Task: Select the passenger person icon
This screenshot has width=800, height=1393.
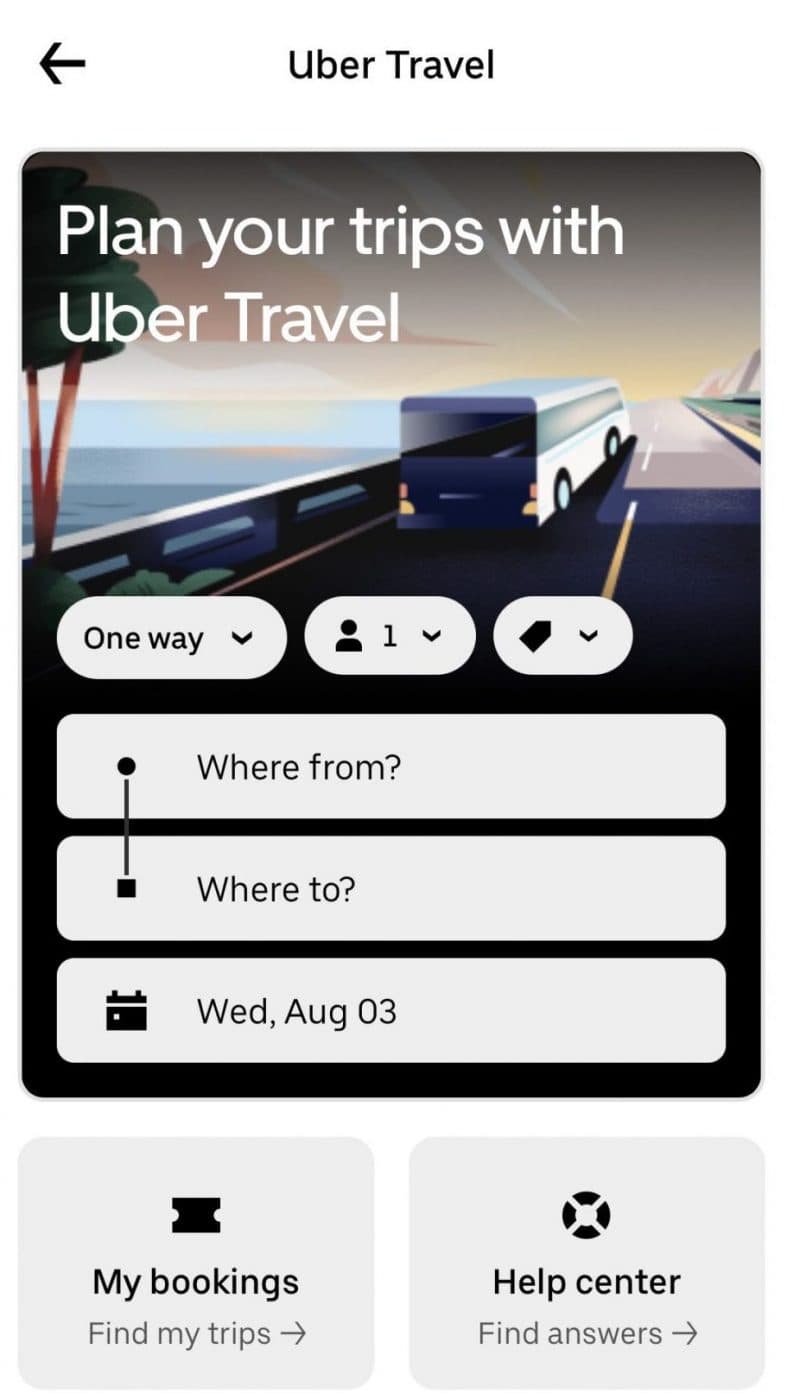Action: pos(350,636)
